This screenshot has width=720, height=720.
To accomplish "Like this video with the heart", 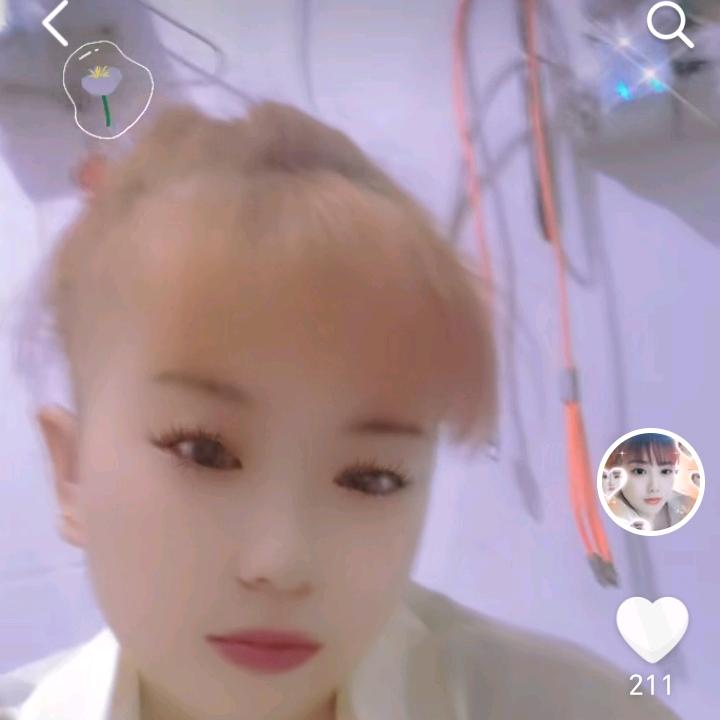I will coord(652,630).
